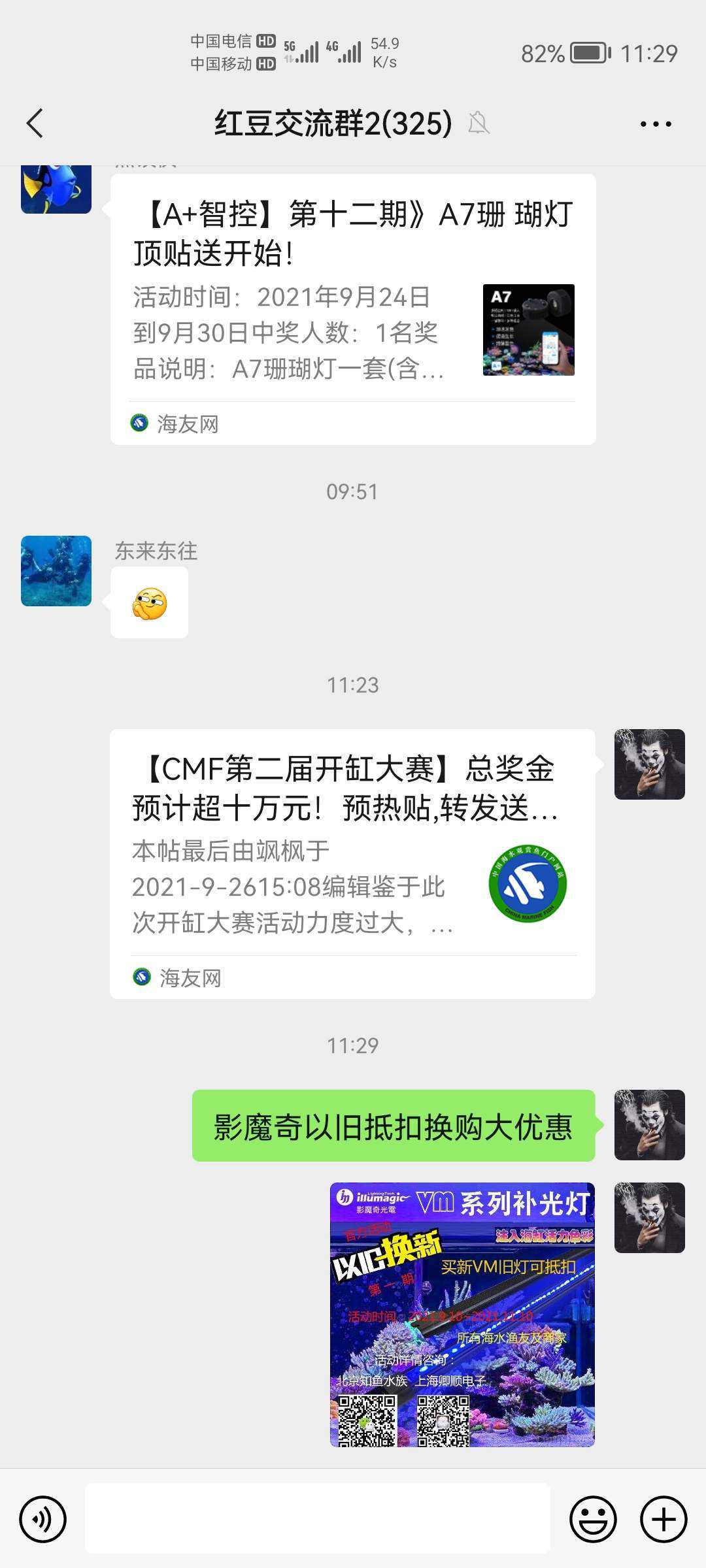Open the CMF第二届开缸大赛 shared link card
706x1568 pixels.
coord(352,862)
